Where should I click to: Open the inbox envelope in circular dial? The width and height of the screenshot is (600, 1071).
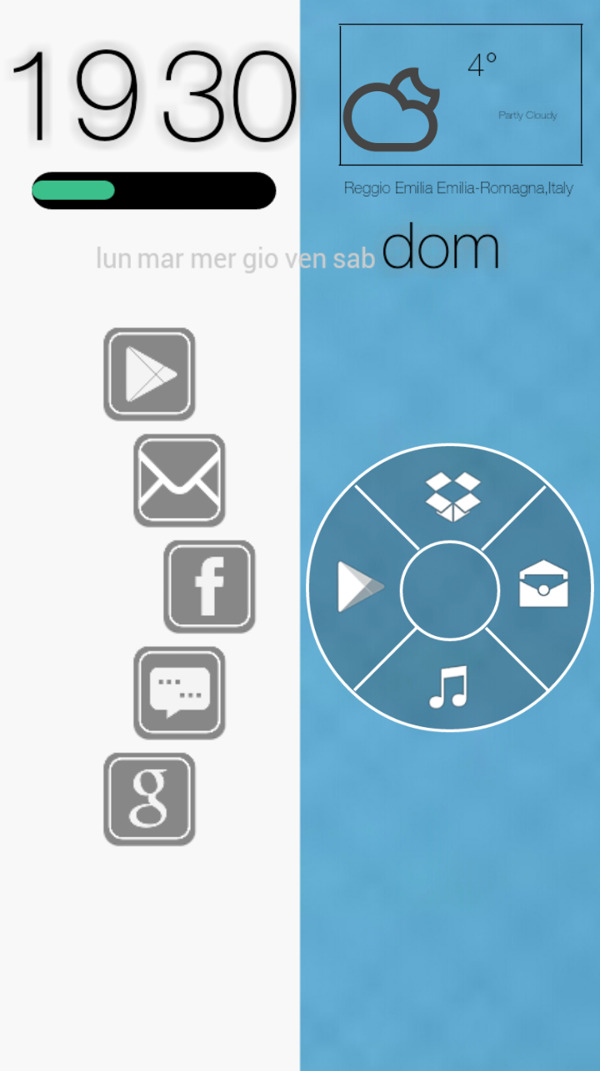point(543,585)
